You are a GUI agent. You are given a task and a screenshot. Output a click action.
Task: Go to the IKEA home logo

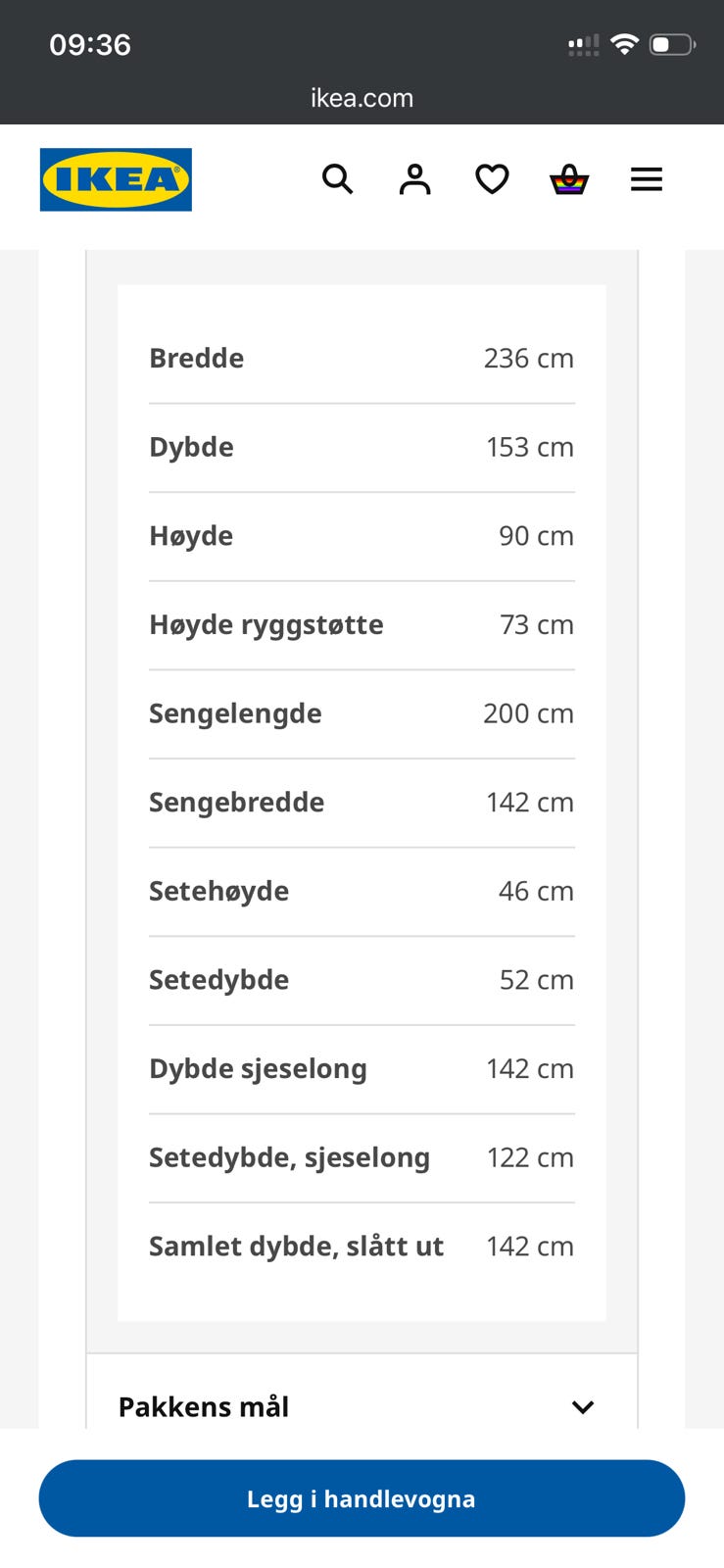coord(116,179)
